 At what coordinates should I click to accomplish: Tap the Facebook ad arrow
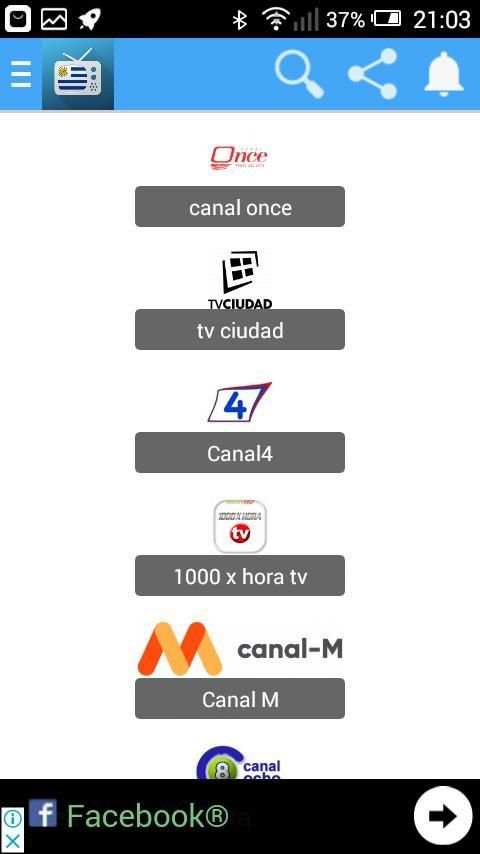pyautogui.click(x=443, y=815)
